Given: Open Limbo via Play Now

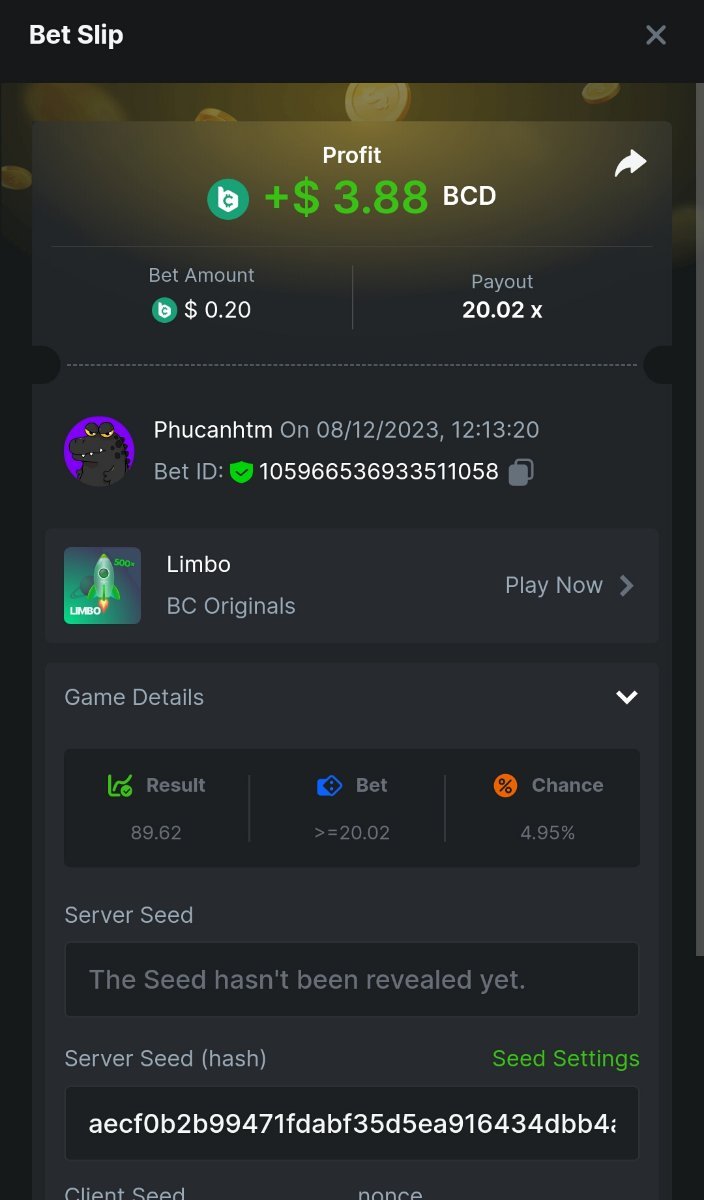Looking at the screenshot, I should pyautogui.click(x=568, y=586).
